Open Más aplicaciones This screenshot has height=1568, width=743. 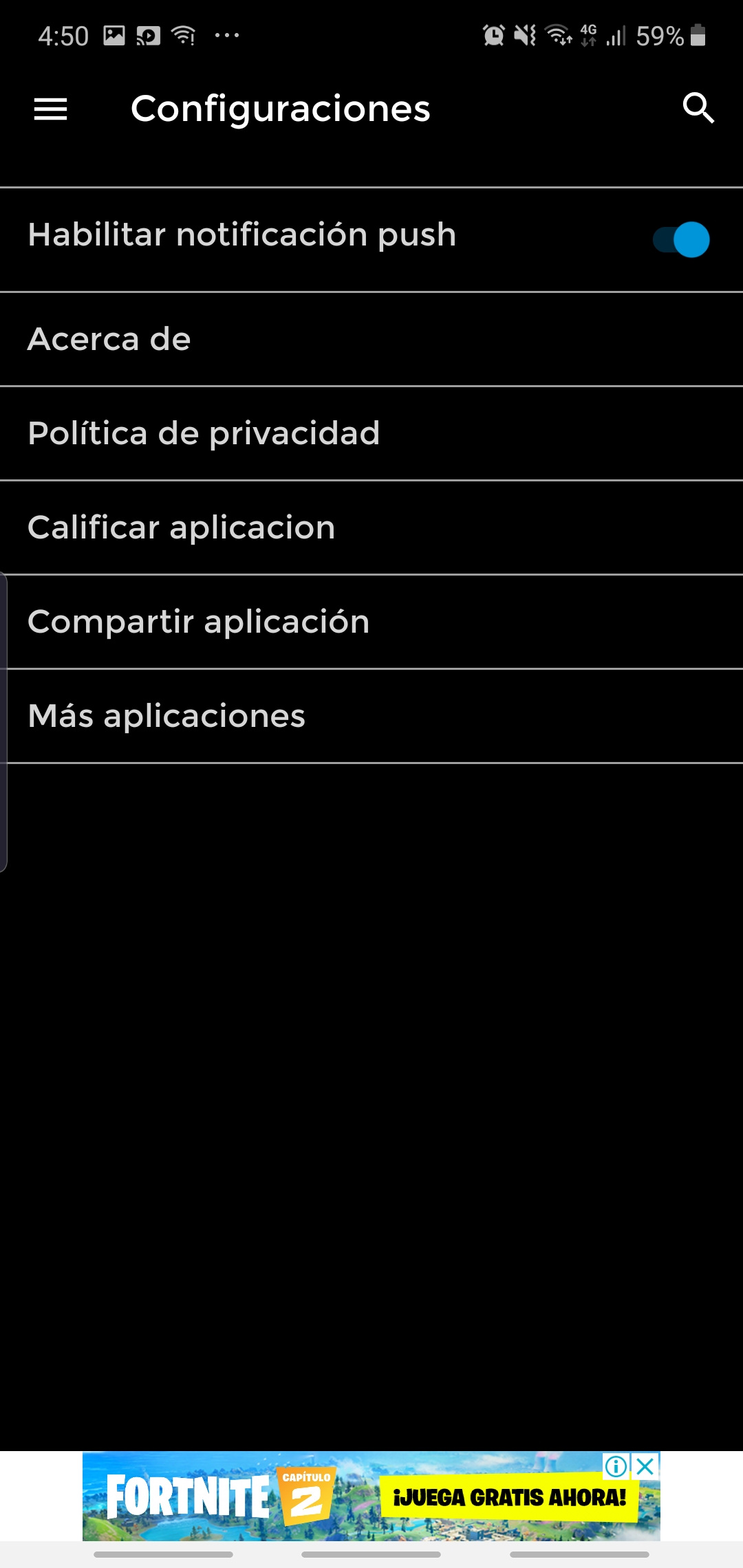point(371,716)
